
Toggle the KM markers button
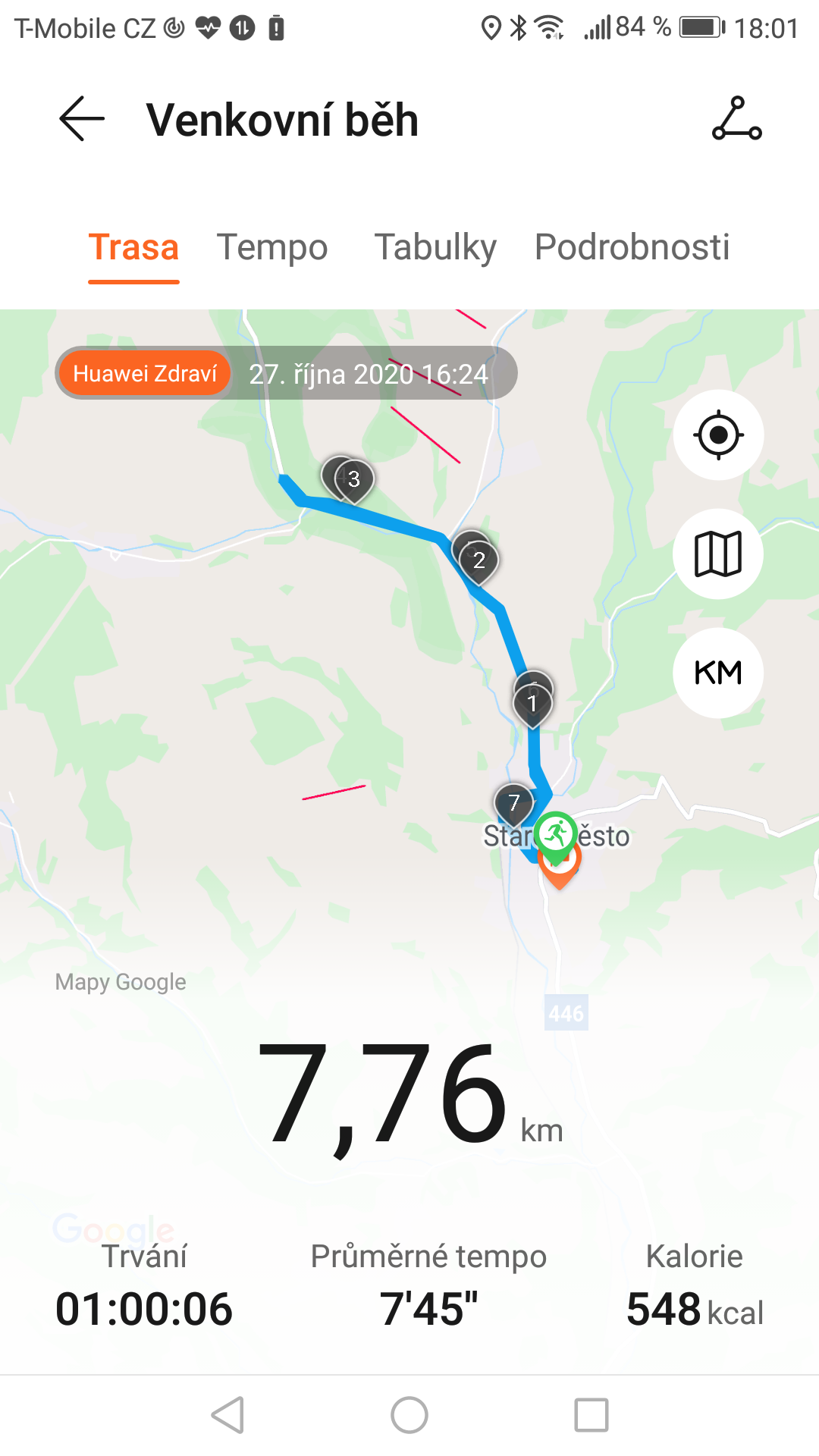click(x=718, y=673)
